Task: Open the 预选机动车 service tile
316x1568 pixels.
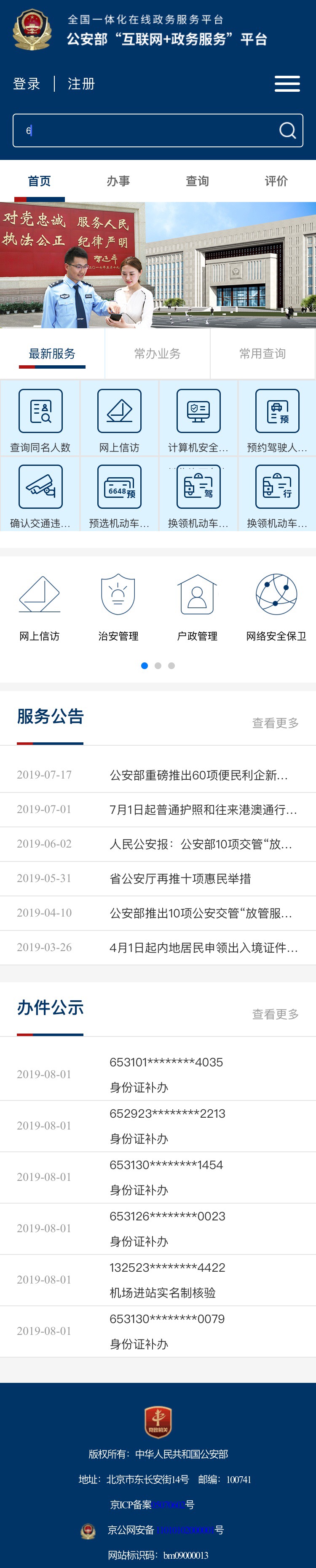Action: (119, 495)
